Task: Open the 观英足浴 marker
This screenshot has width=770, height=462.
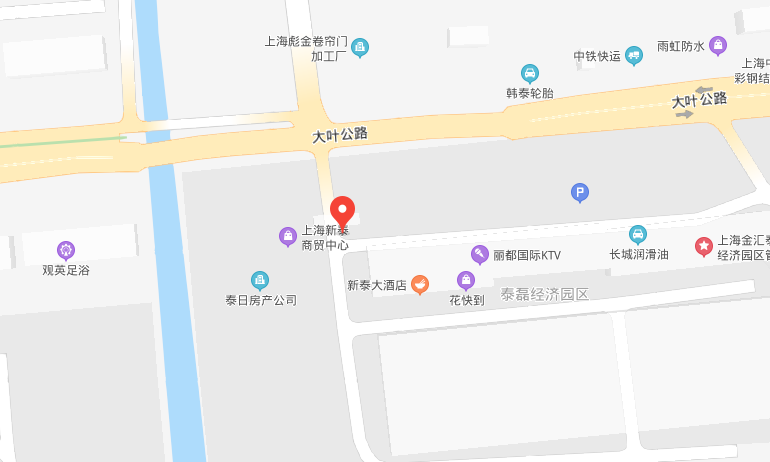Action: 66,250
